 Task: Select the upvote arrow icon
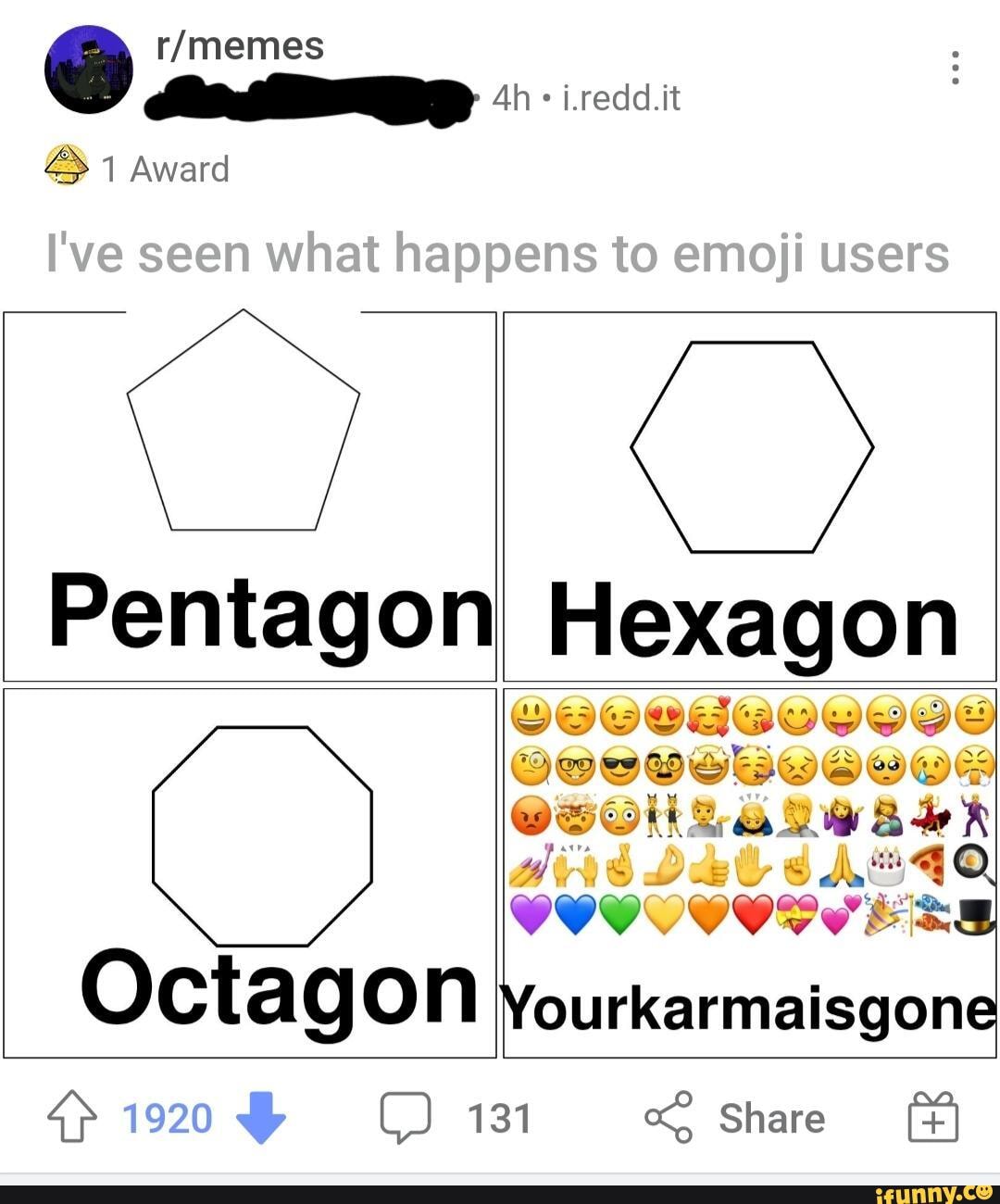coord(70,1118)
